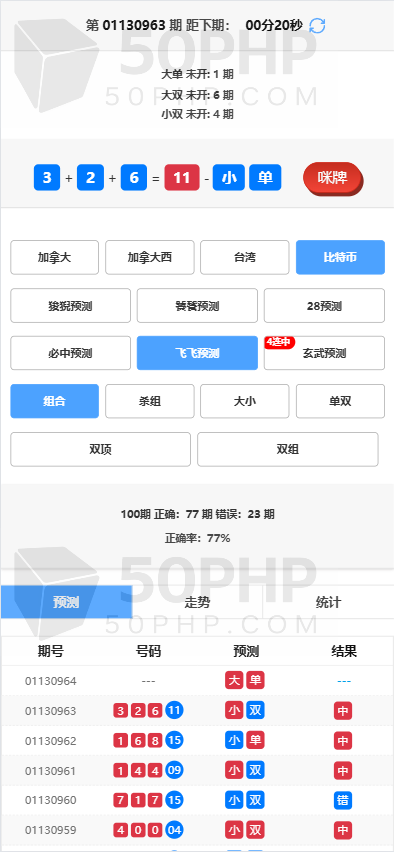Select the 组合 prediction type
The height and width of the screenshot is (852, 394).
coord(54,401)
